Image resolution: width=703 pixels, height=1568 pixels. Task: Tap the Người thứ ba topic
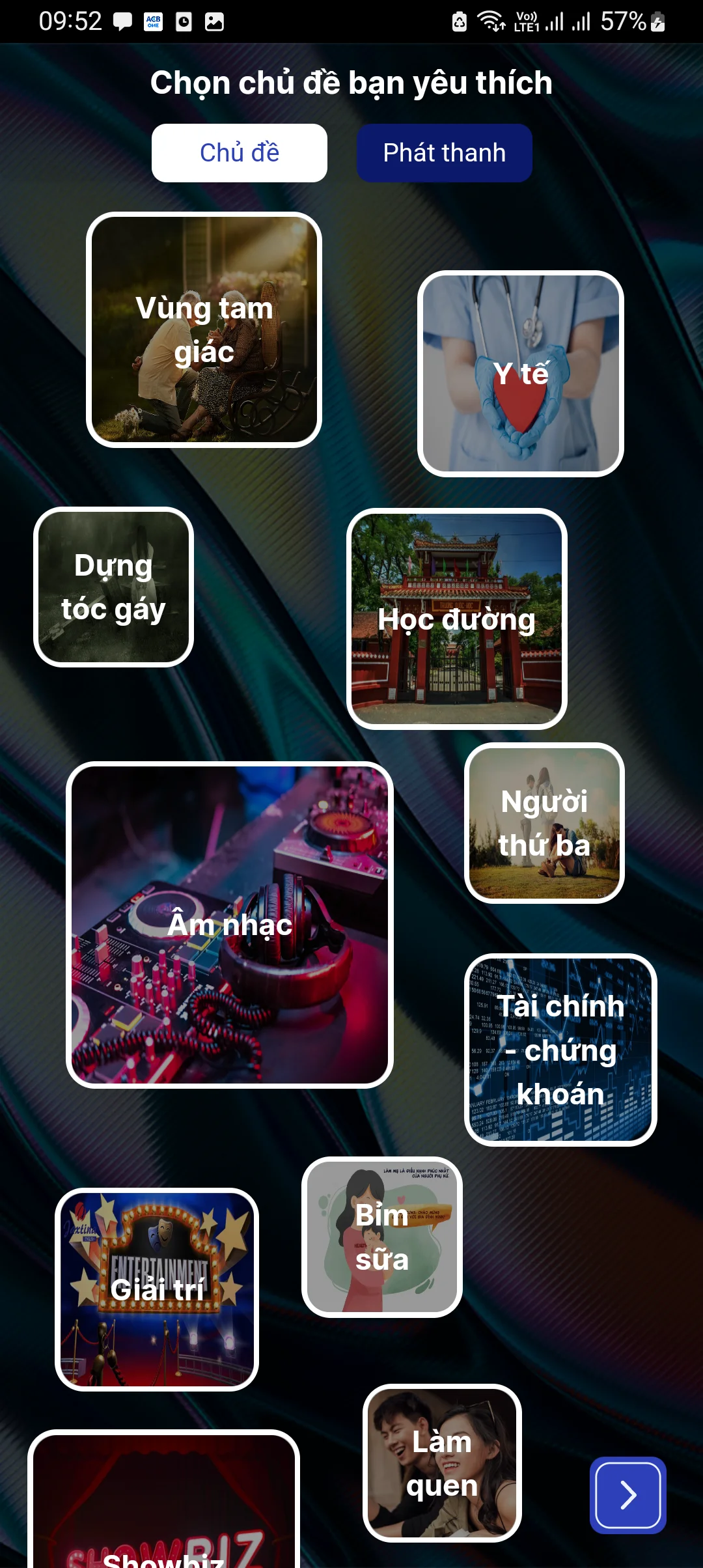[544, 823]
